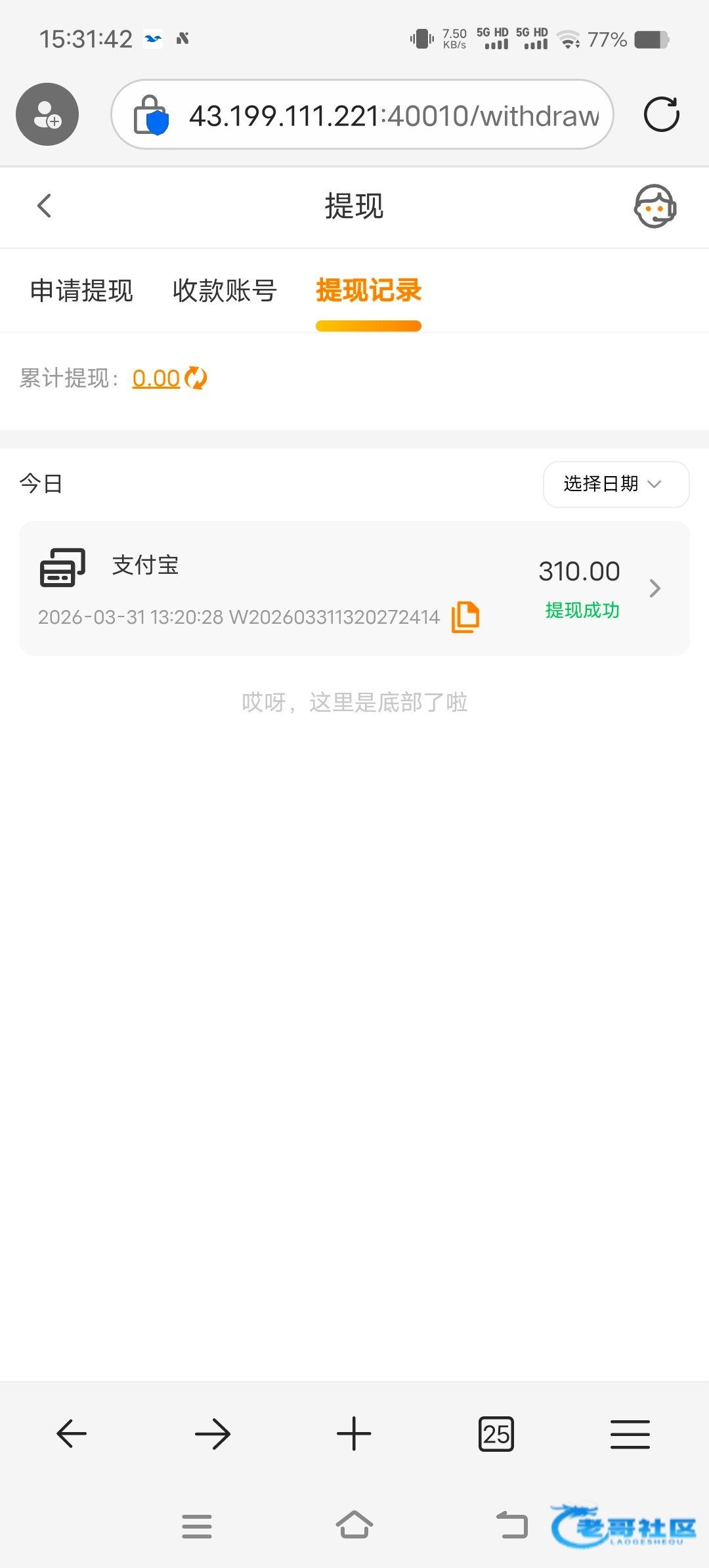
Task: Open the 支付宝 310.00 withdrawal record
Action: coord(354,588)
